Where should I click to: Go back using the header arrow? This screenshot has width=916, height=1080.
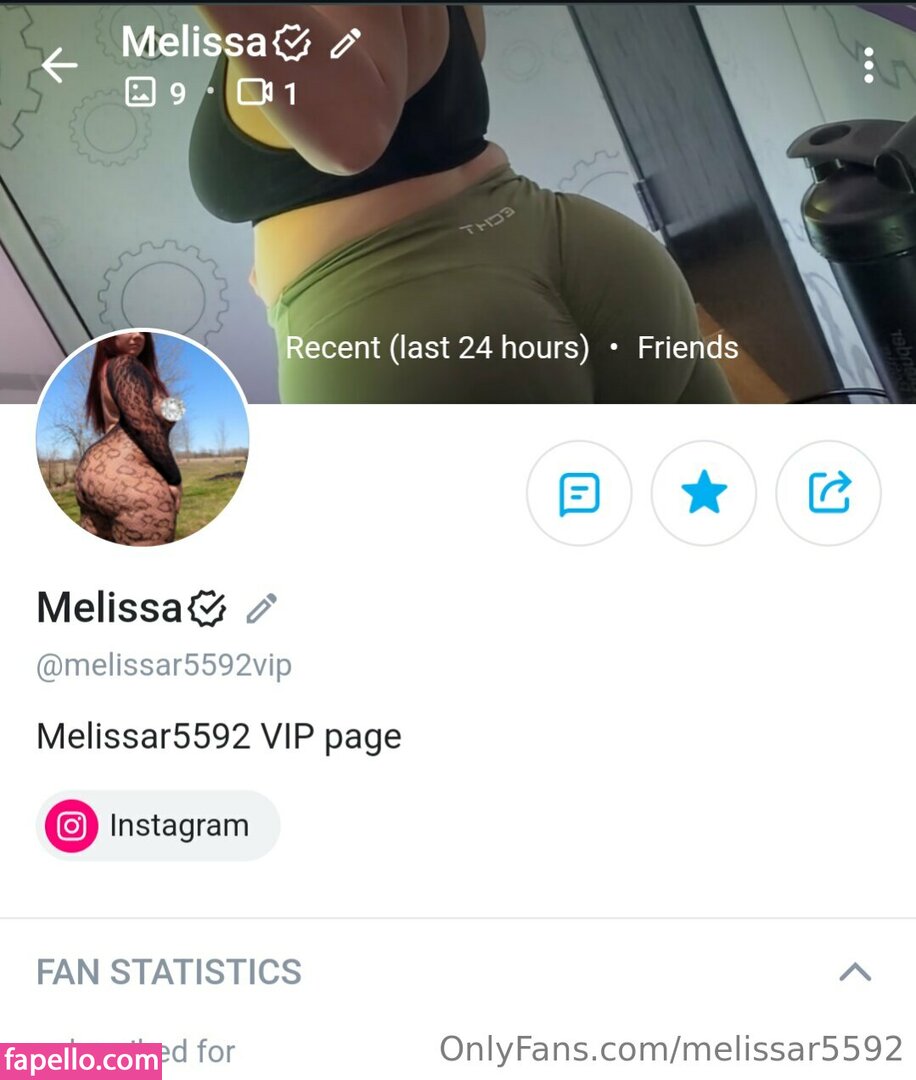59,66
